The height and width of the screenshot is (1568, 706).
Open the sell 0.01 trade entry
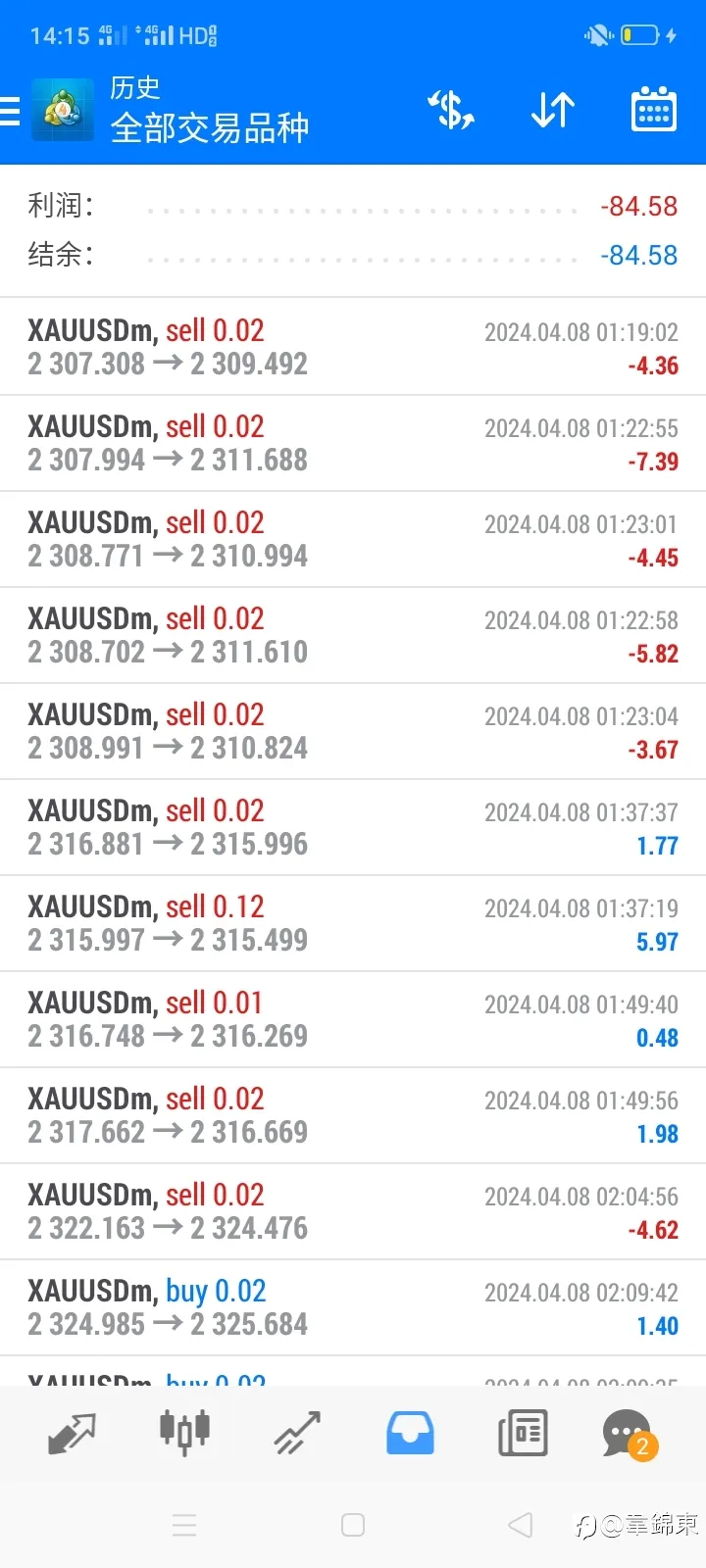pos(353,1019)
